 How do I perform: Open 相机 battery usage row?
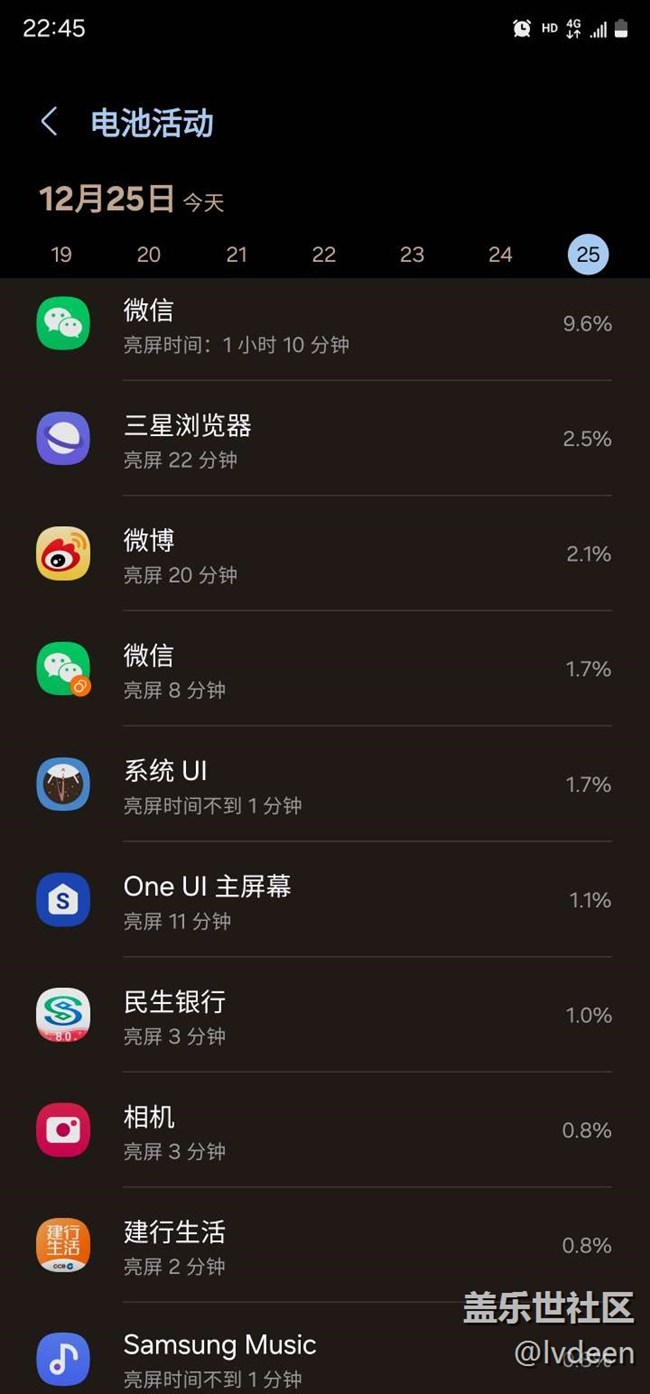click(x=325, y=1130)
